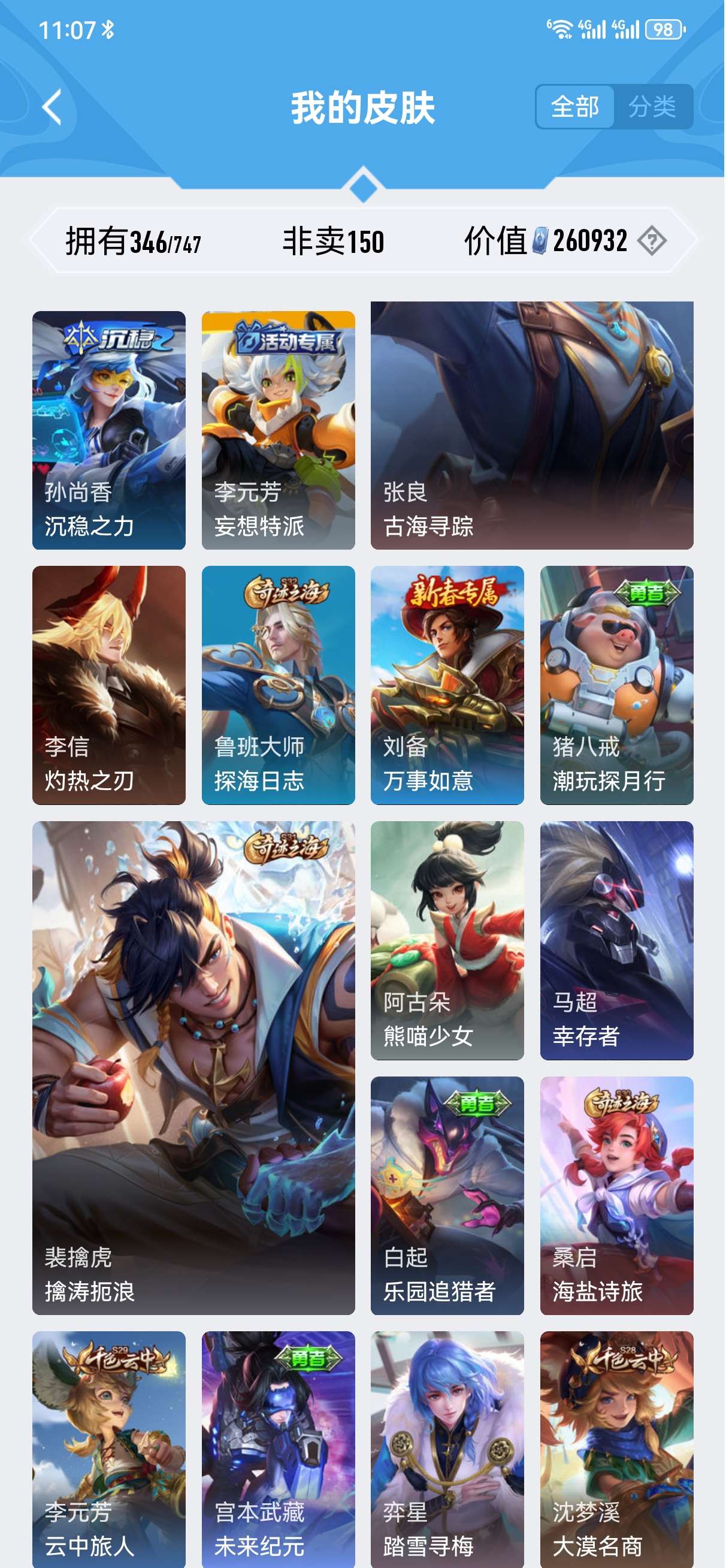
Task: Open 马超 幸存者 skin
Action: tap(617, 941)
